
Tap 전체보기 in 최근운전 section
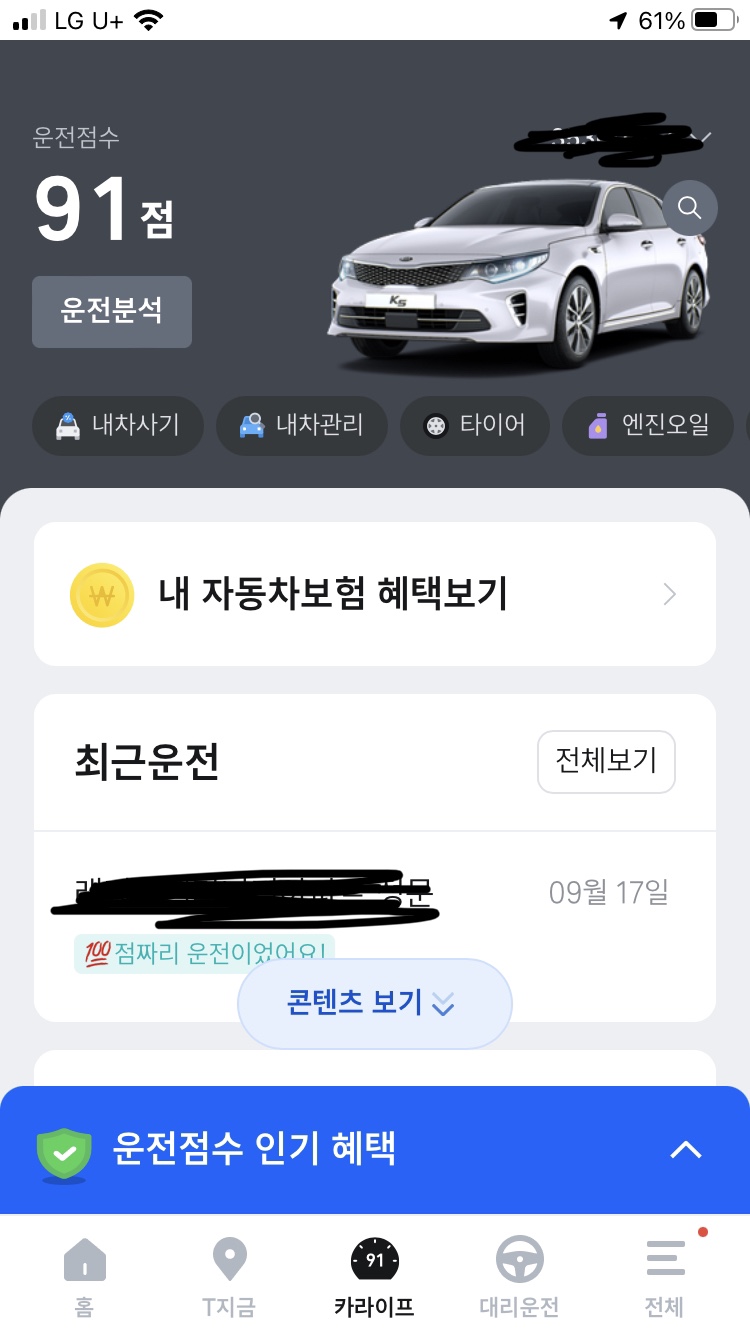(x=606, y=762)
